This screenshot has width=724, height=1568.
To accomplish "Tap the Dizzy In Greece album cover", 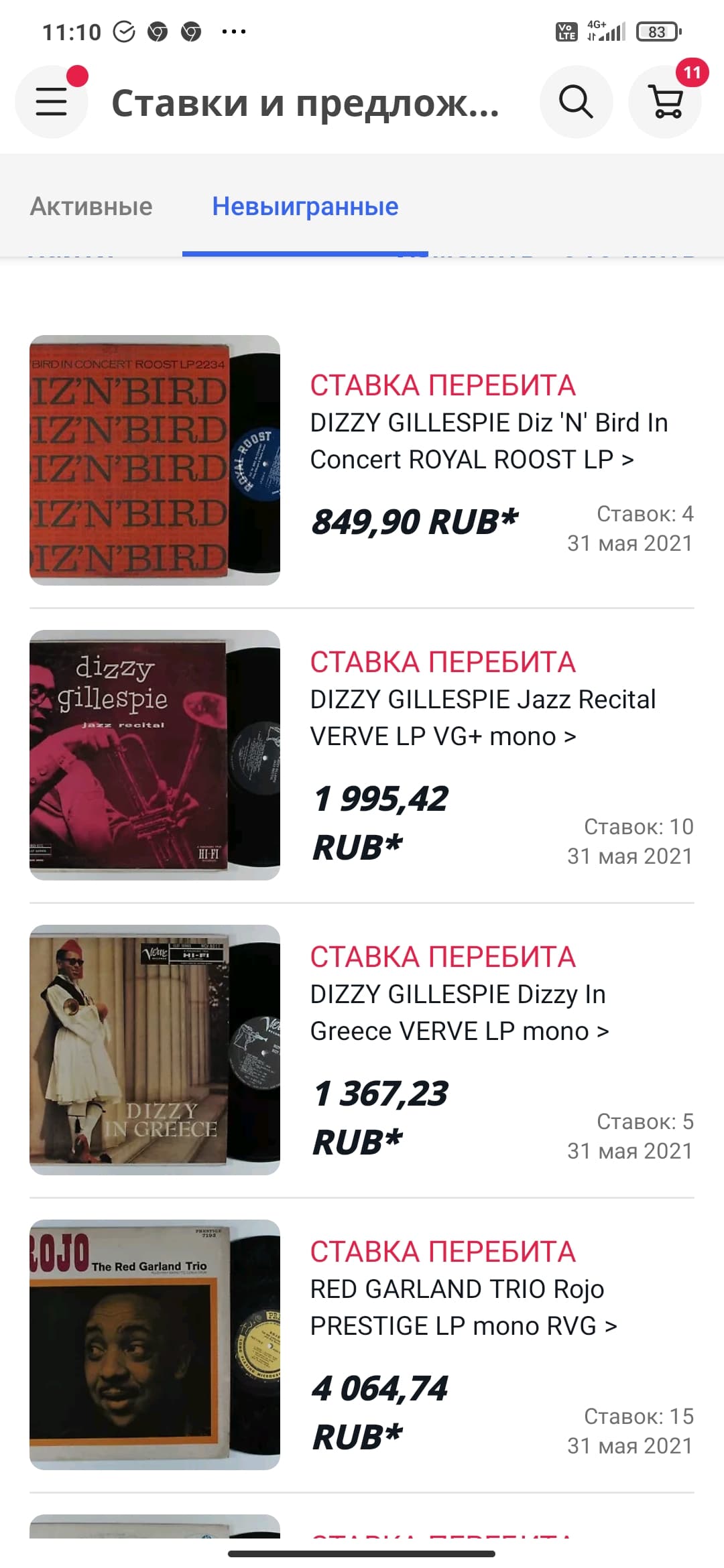I will coord(154,1050).
